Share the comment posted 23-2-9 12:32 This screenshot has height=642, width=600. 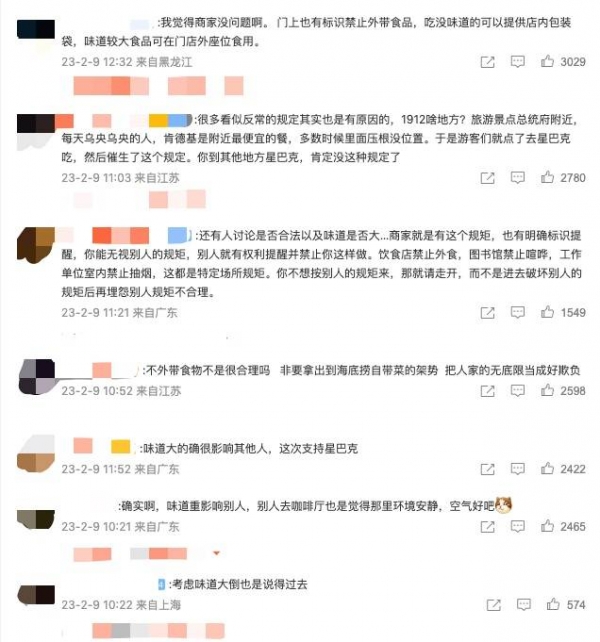click(x=487, y=62)
